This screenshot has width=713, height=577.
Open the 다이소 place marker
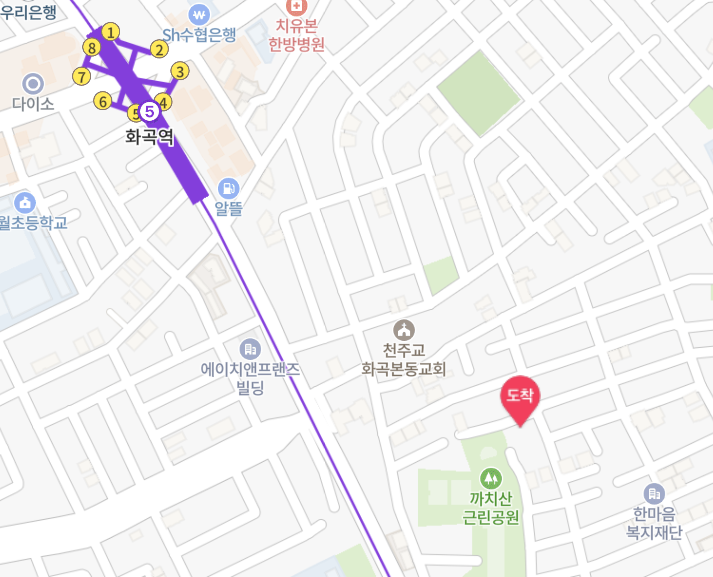click(x=33, y=84)
